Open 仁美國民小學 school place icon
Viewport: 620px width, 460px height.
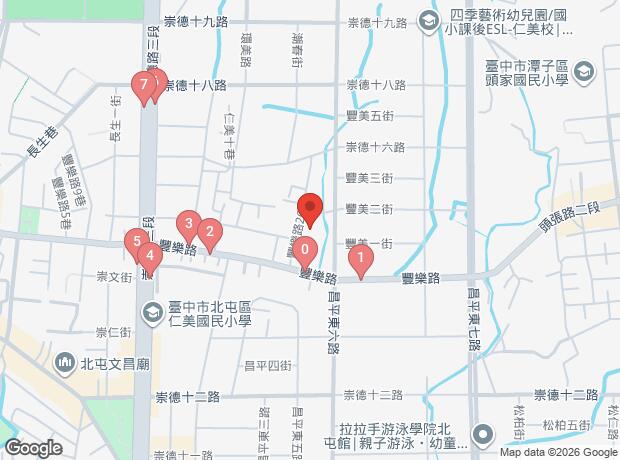point(152,313)
